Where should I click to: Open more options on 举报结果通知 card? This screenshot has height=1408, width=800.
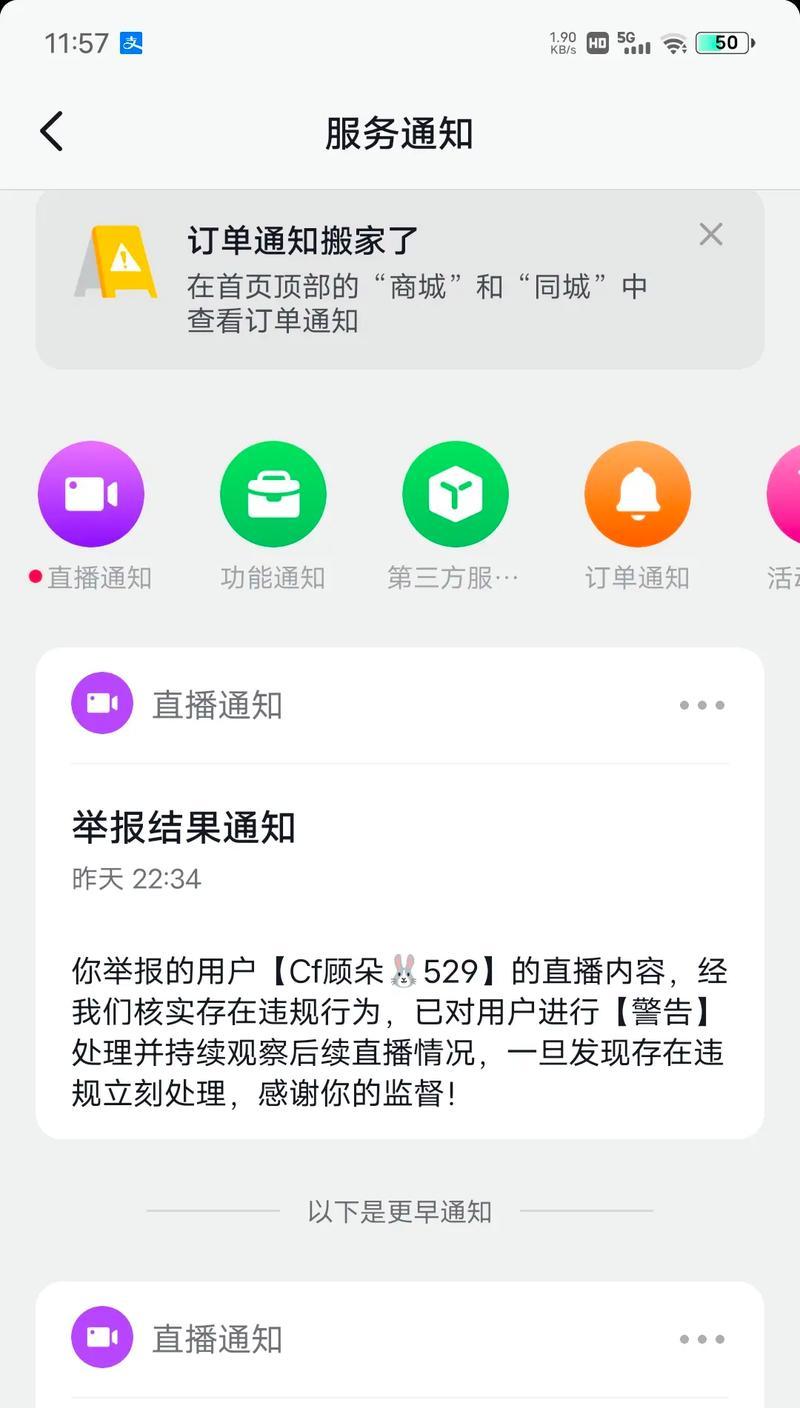coord(702,705)
